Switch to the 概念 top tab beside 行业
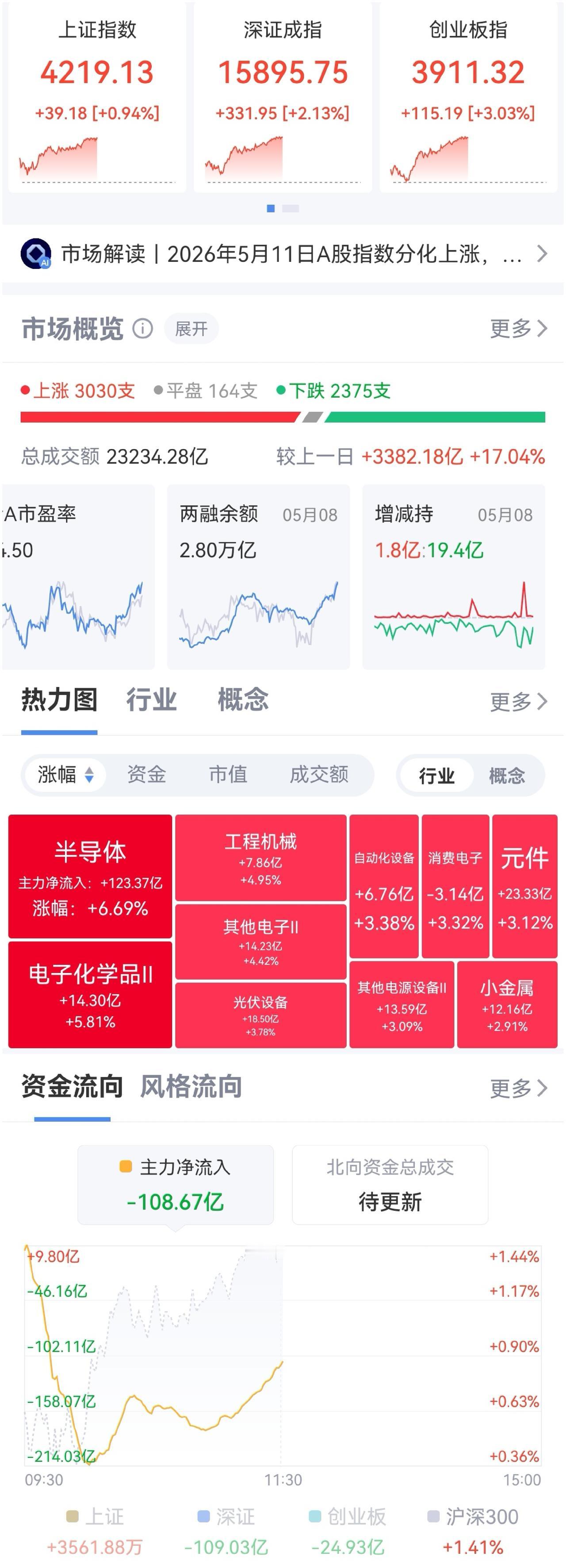566x1568 pixels. coord(243,699)
